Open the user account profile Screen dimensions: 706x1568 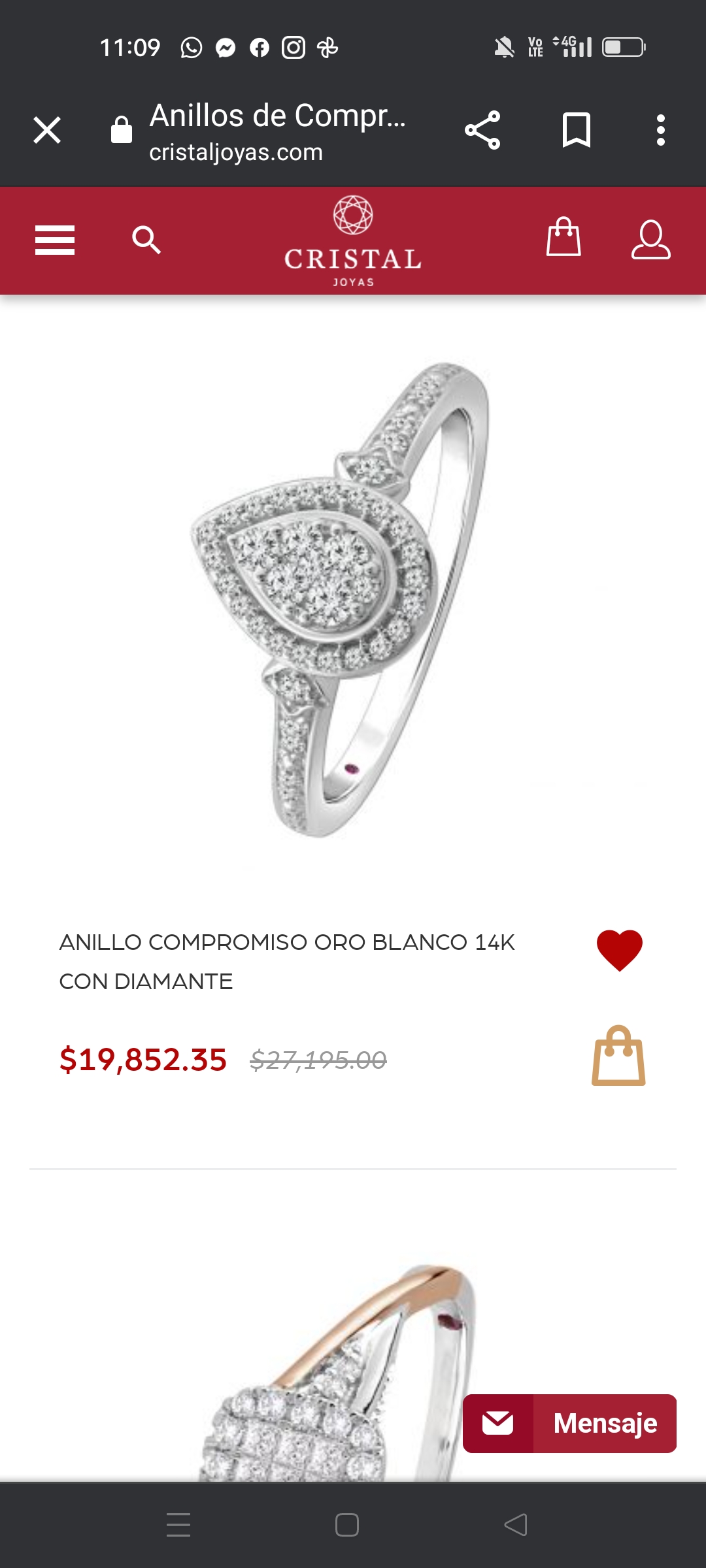click(650, 240)
